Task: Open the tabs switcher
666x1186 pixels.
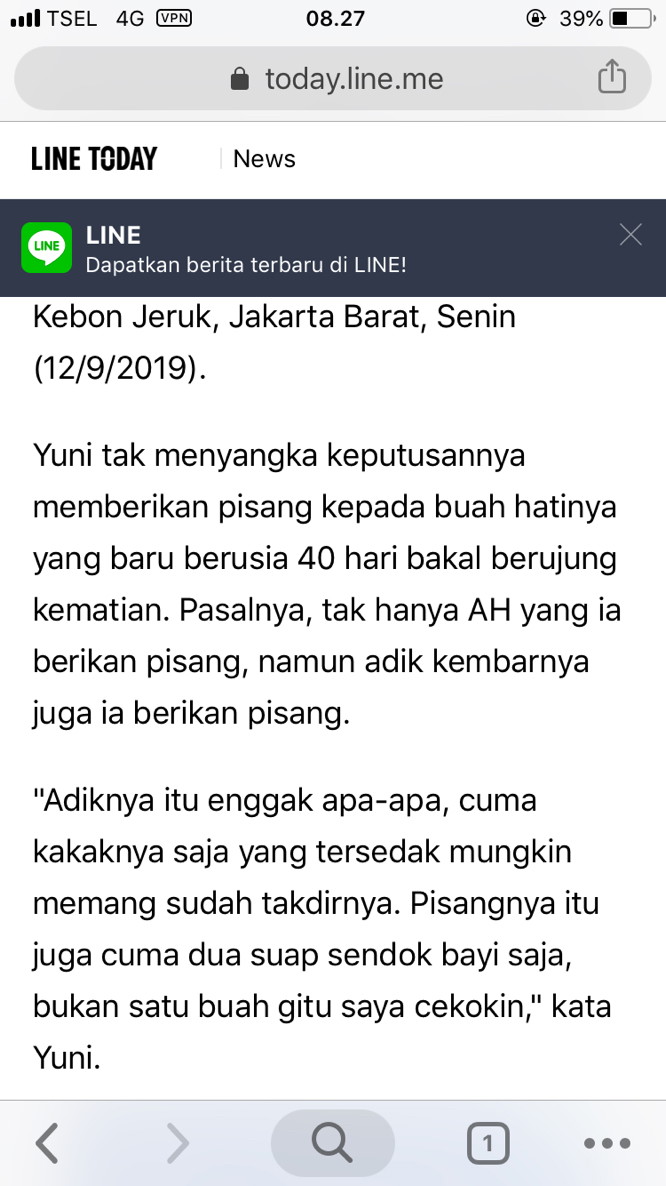Action: tap(488, 1143)
